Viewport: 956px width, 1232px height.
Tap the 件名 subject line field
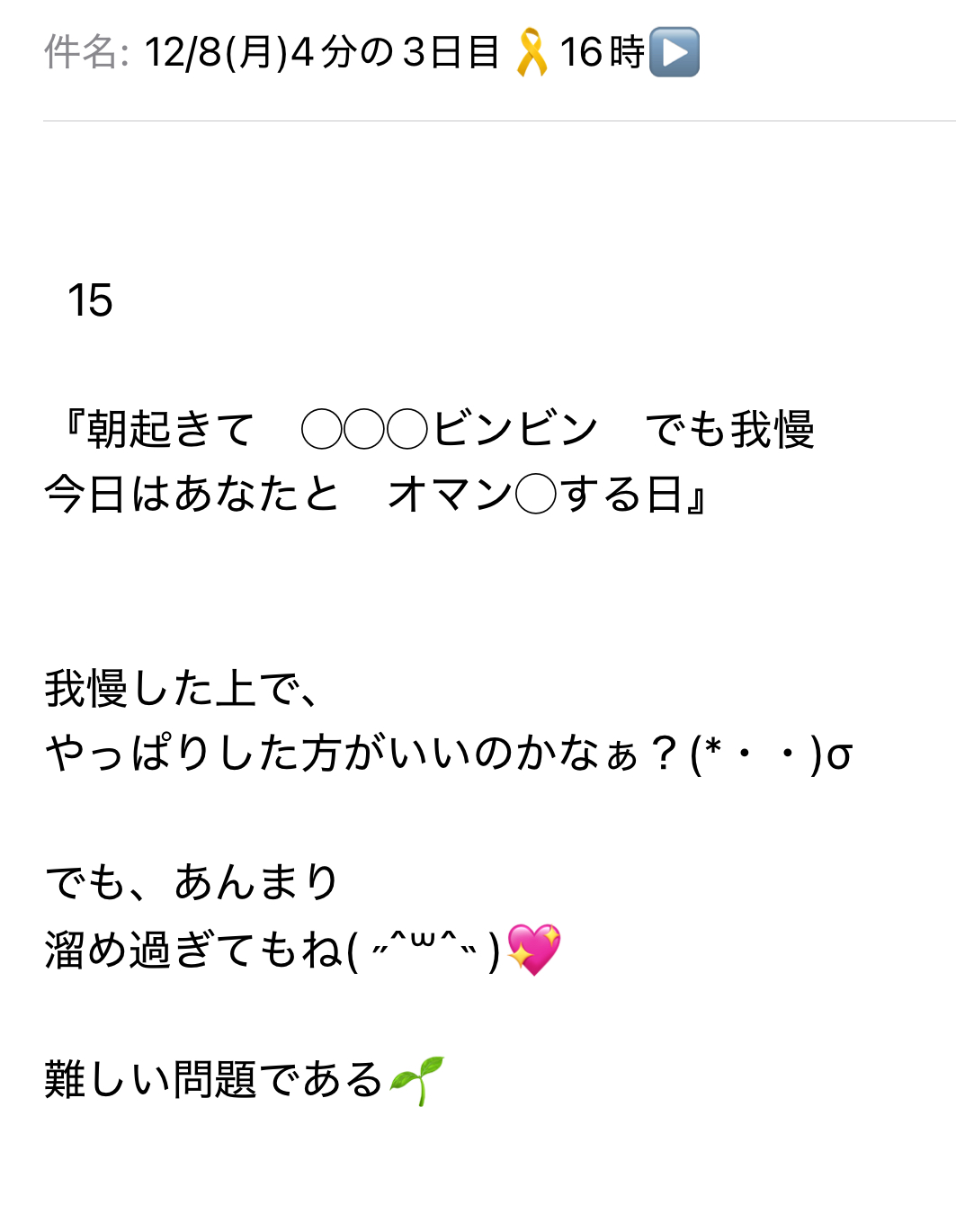[371, 52]
